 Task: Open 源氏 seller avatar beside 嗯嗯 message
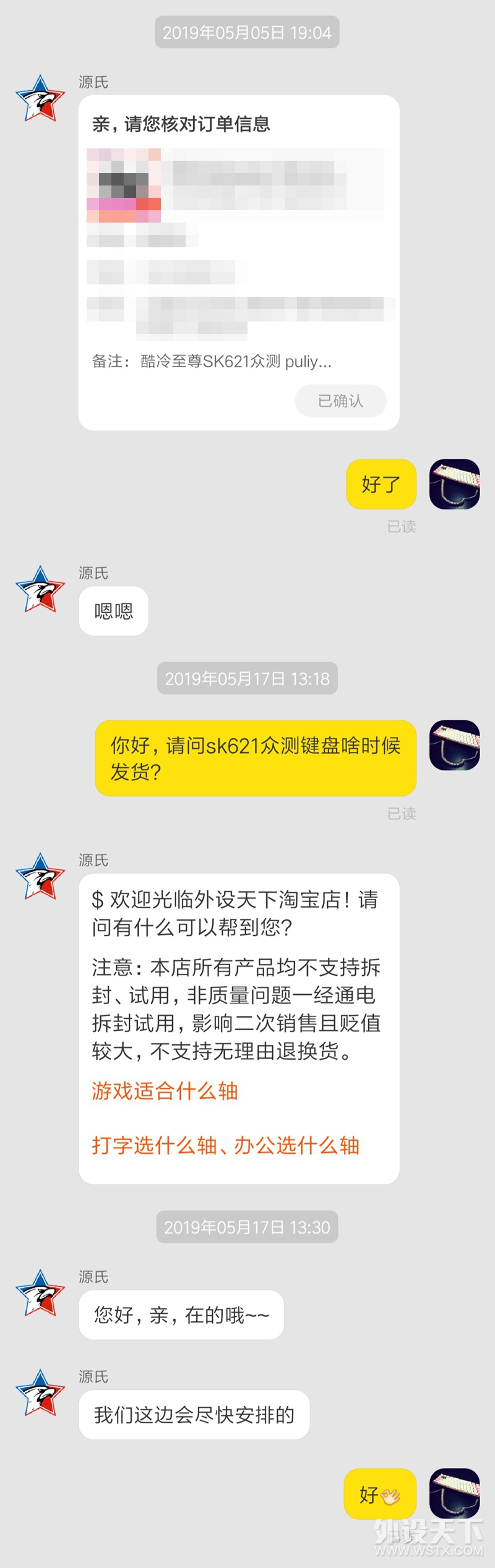(40, 589)
